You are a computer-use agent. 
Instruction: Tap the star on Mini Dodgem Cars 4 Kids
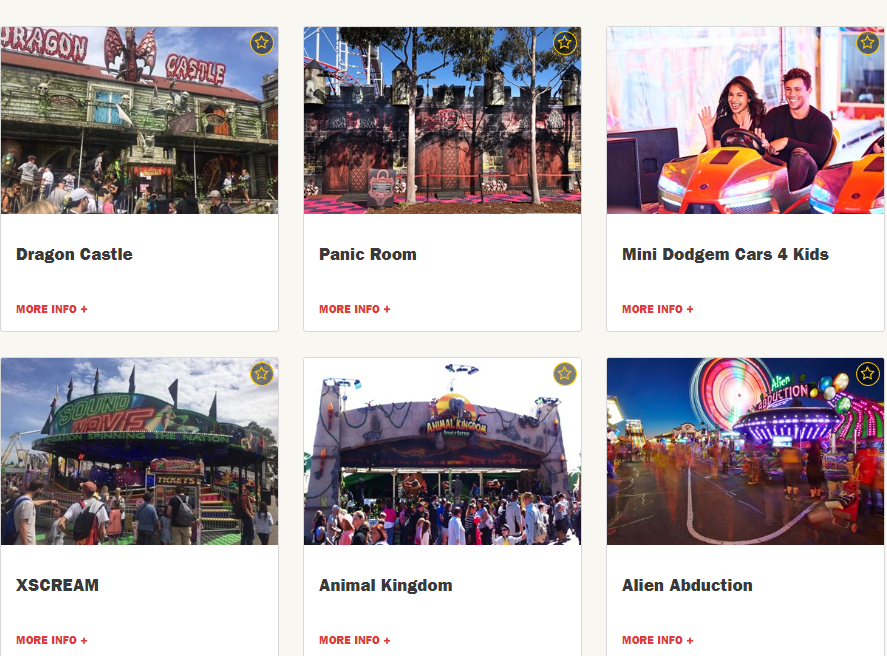[x=867, y=43]
